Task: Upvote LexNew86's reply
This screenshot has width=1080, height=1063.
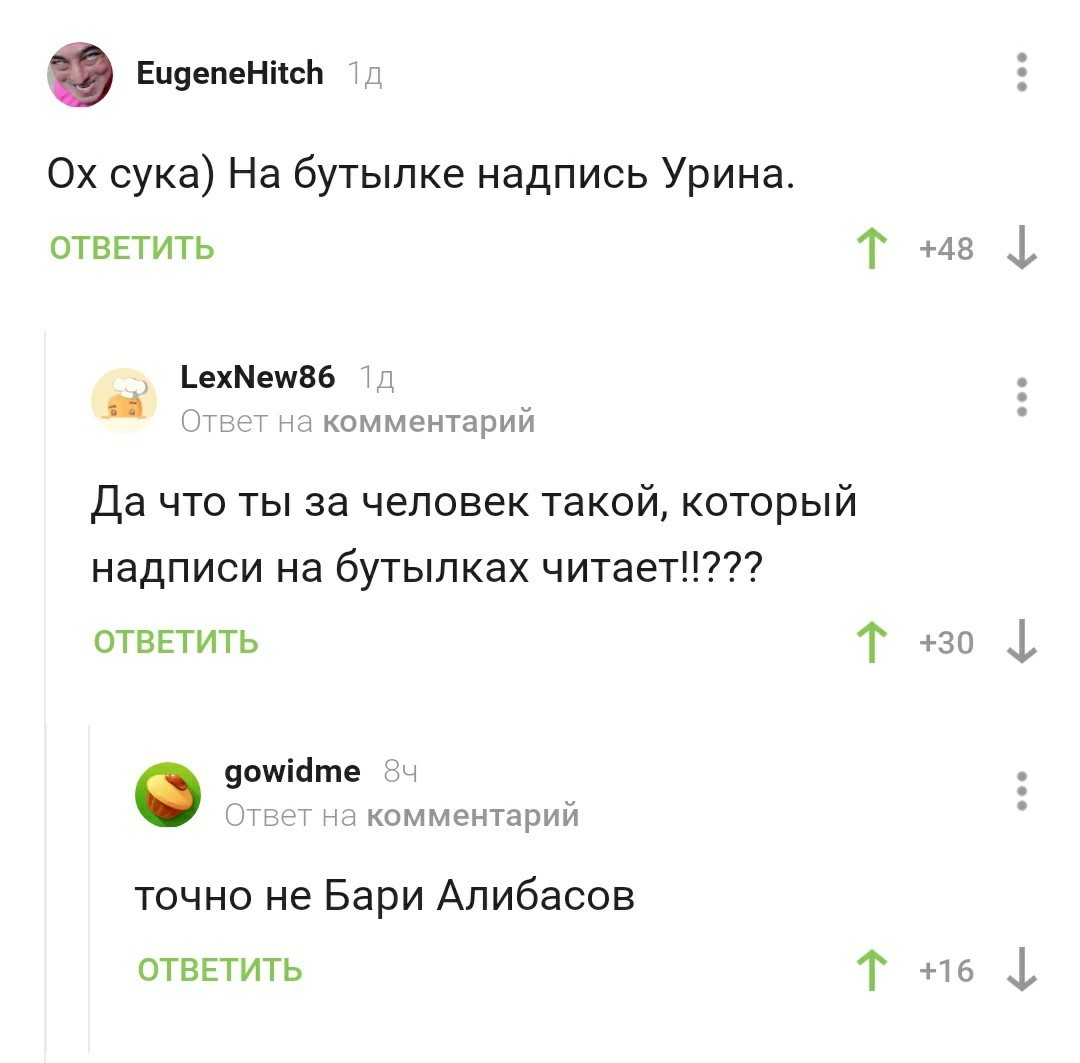Action: [x=875, y=641]
